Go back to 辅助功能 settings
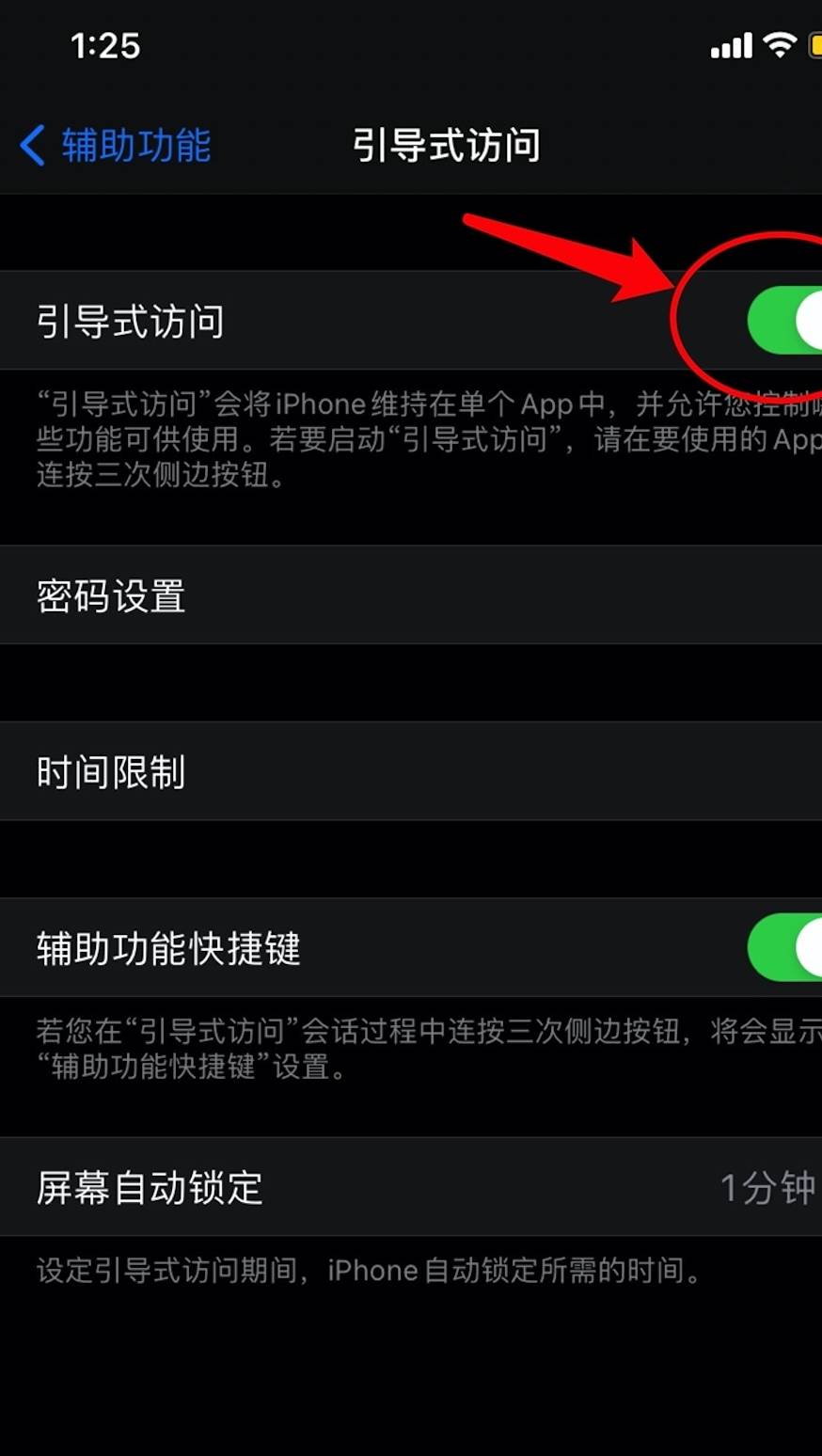Image resolution: width=822 pixels, height=1456 pixels. pyautogui.click(x=115, y=146)
